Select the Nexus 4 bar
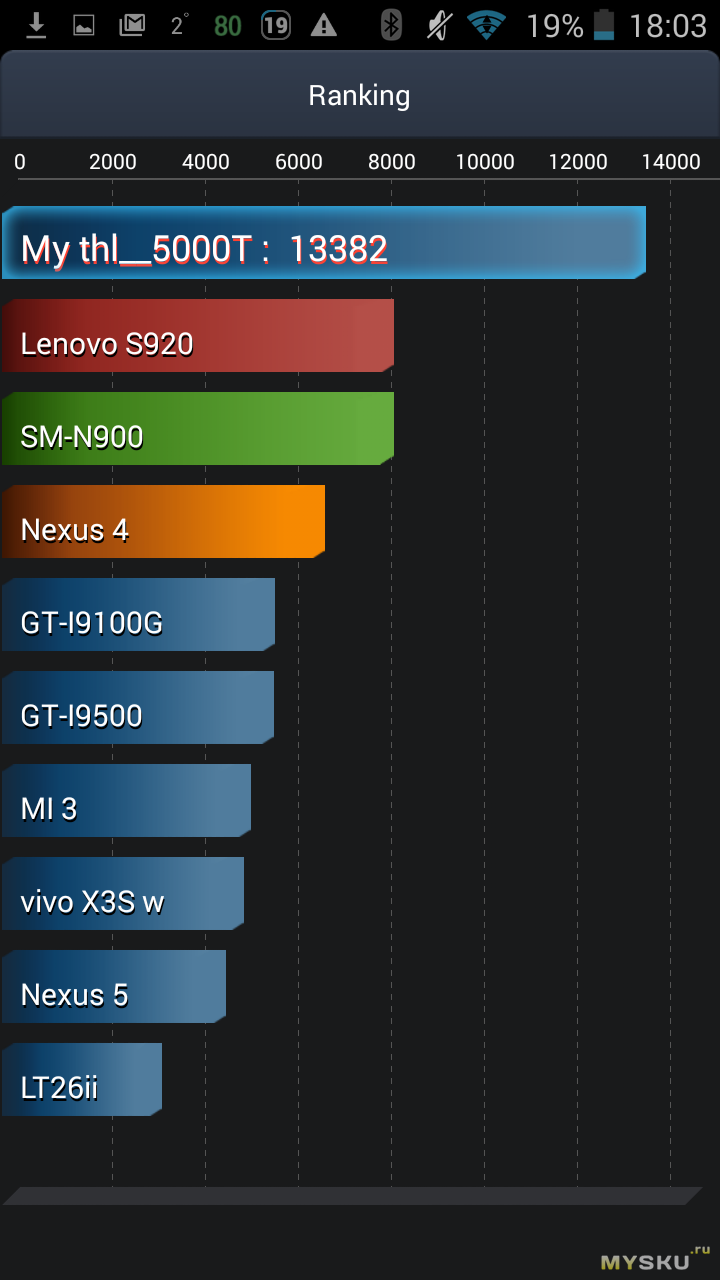 pyautogui.click(x=163, y=522)
